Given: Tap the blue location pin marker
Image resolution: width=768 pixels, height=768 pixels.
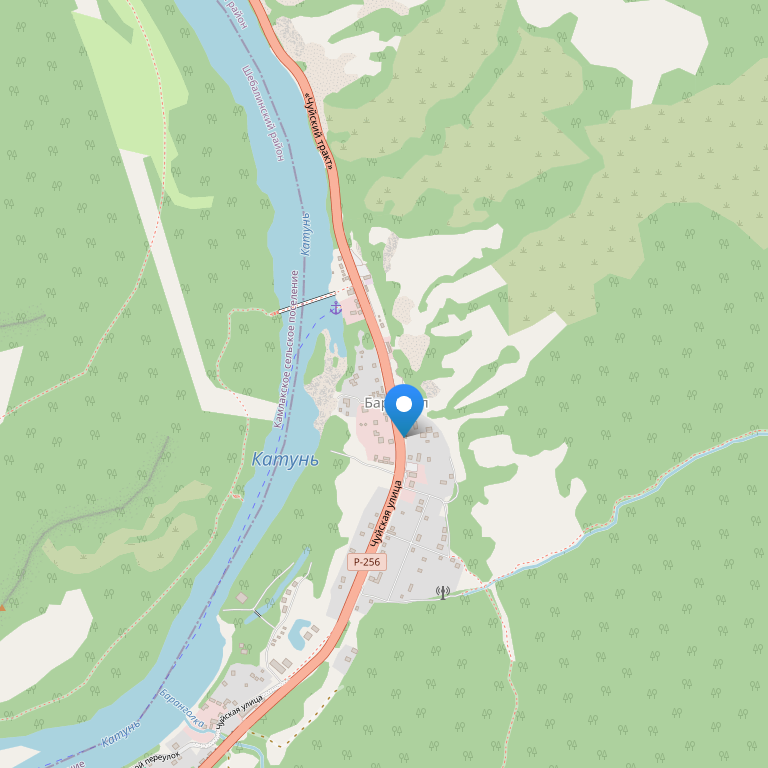Looking at the screenshot, I should click(x=404, y=407).
